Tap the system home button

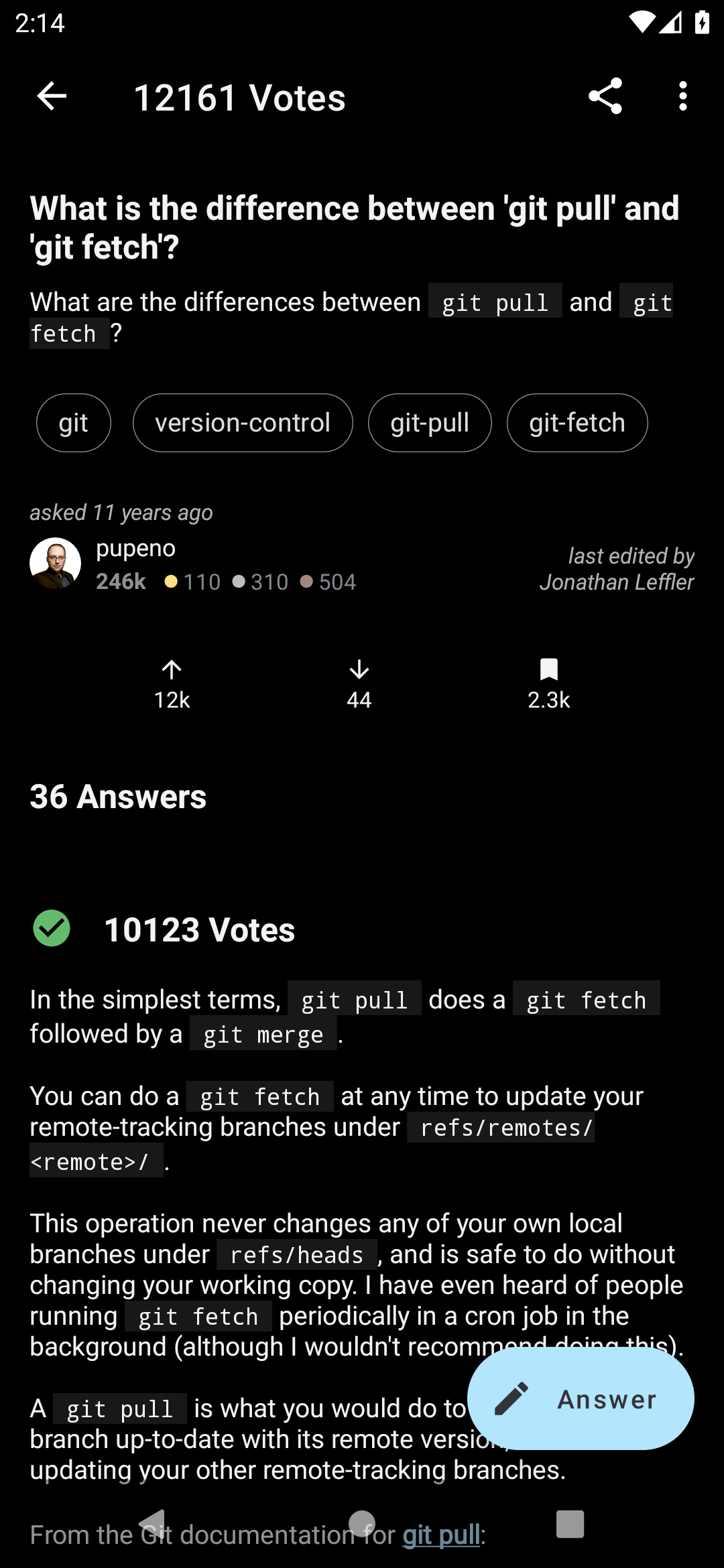click(362, 1524)
